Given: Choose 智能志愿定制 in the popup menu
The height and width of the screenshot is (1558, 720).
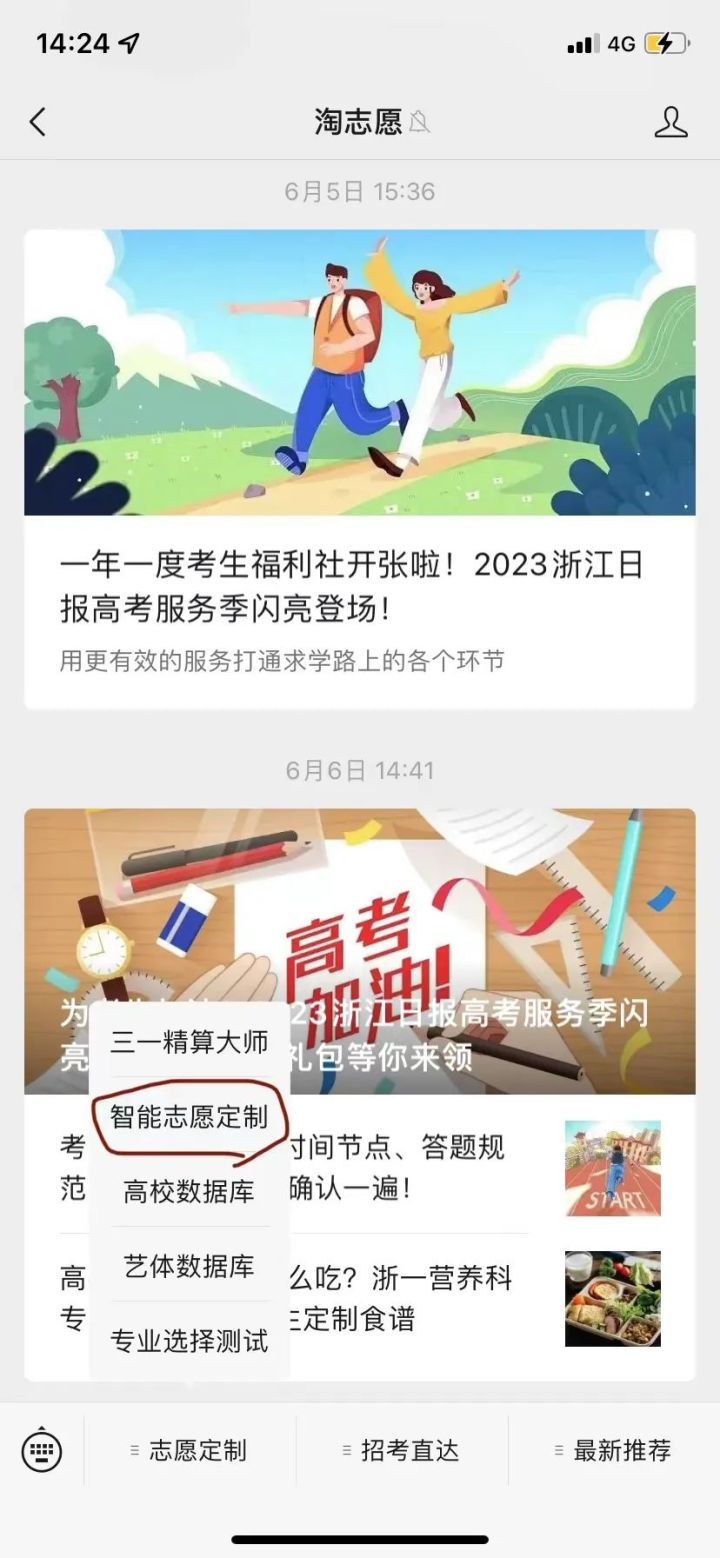Looking at the screenshot, I should coord(189,1117).
